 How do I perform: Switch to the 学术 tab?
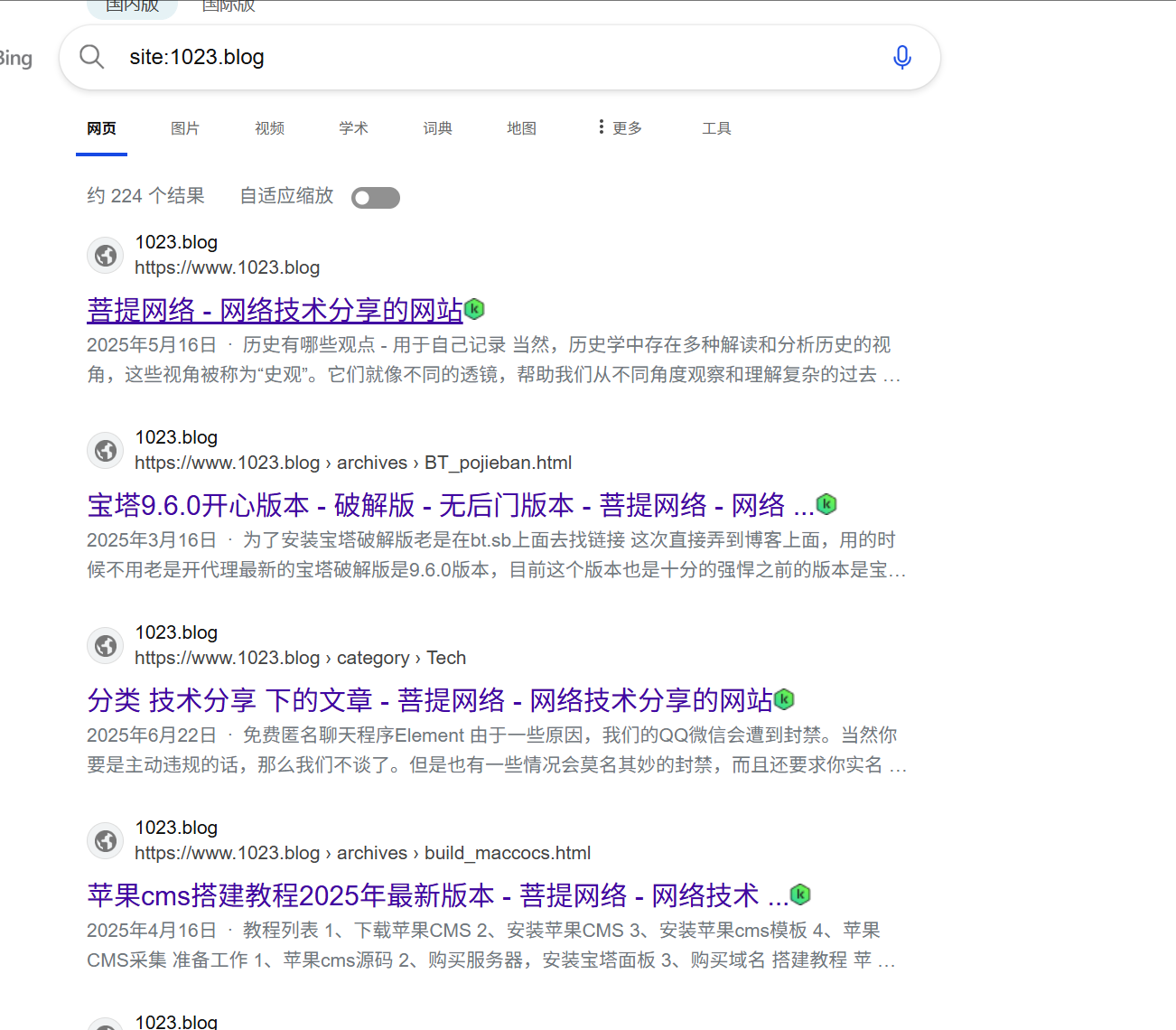click(x=353, y=128)
